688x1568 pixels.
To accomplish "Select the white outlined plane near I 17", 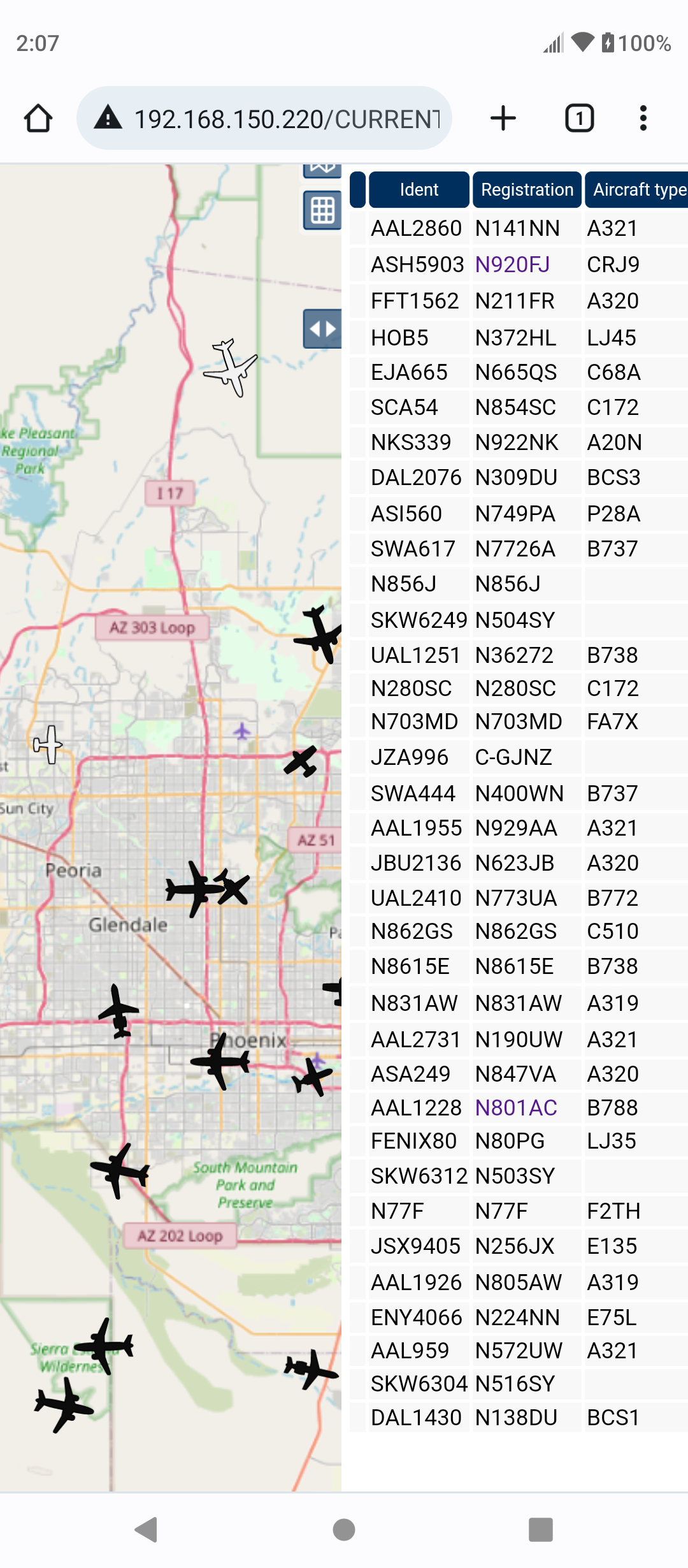I will 230,368.
